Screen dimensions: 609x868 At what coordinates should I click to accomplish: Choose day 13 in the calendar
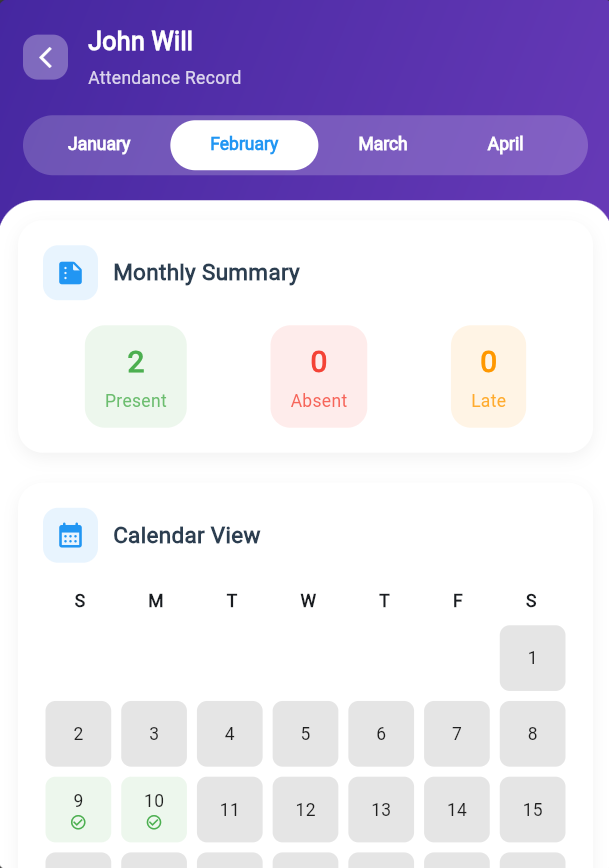pyautogui.click(x=381, y=810)
